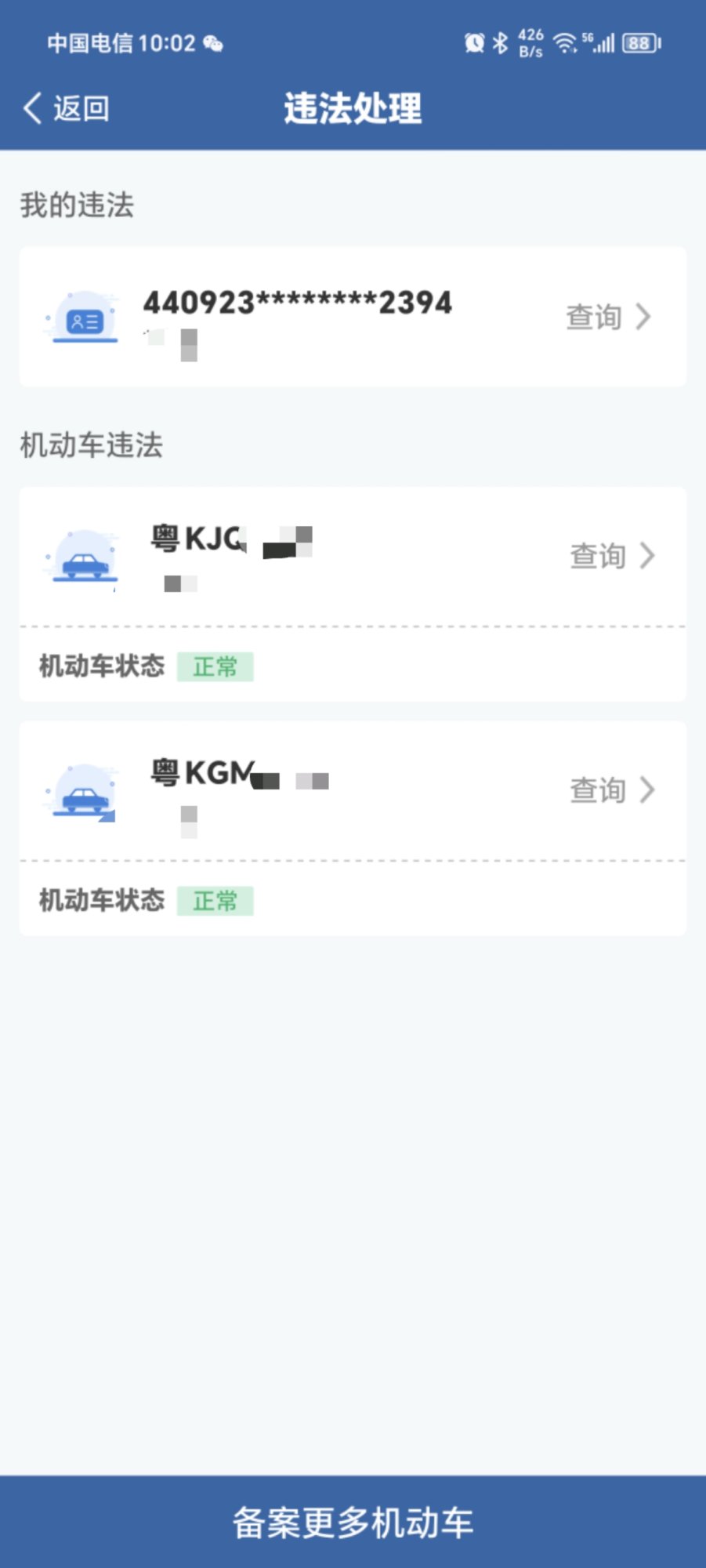706x1568 pixels.
Task: Go back using the 返回 button
Action: (x=67, y=108)
